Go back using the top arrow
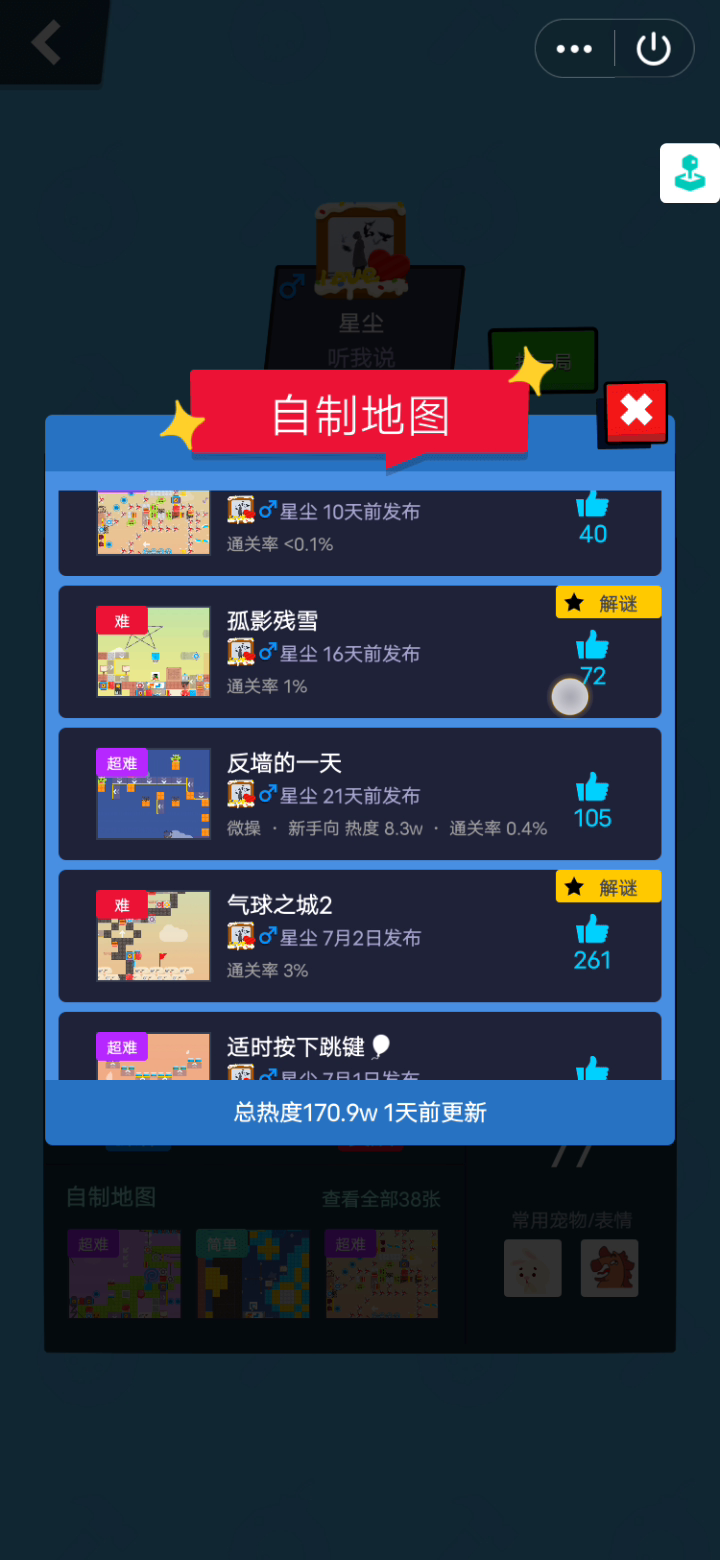This screenshot has width=720, height=1560. coord(46,42)
